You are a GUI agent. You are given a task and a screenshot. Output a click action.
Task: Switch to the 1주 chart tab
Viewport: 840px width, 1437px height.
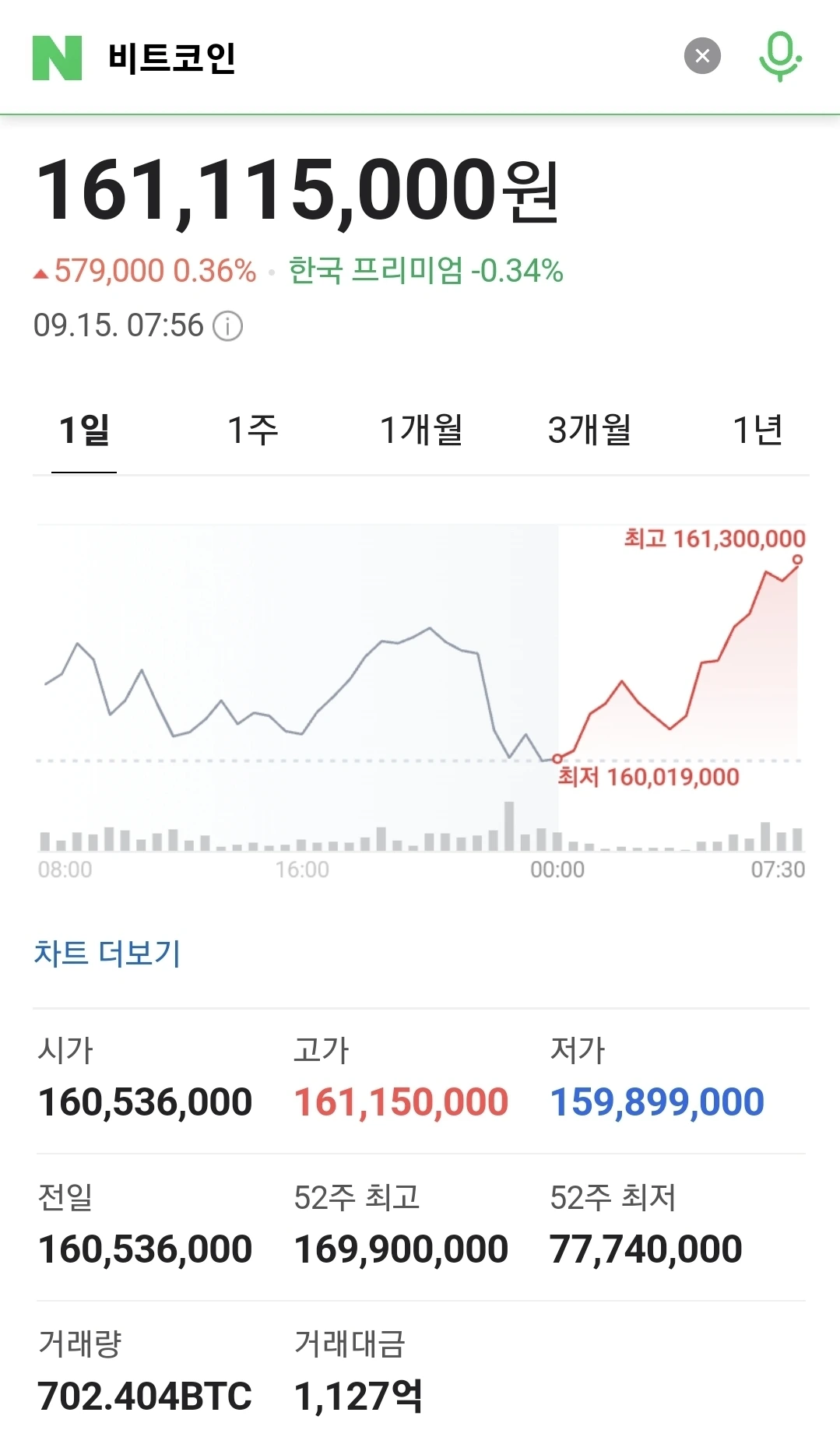point(252,430)
